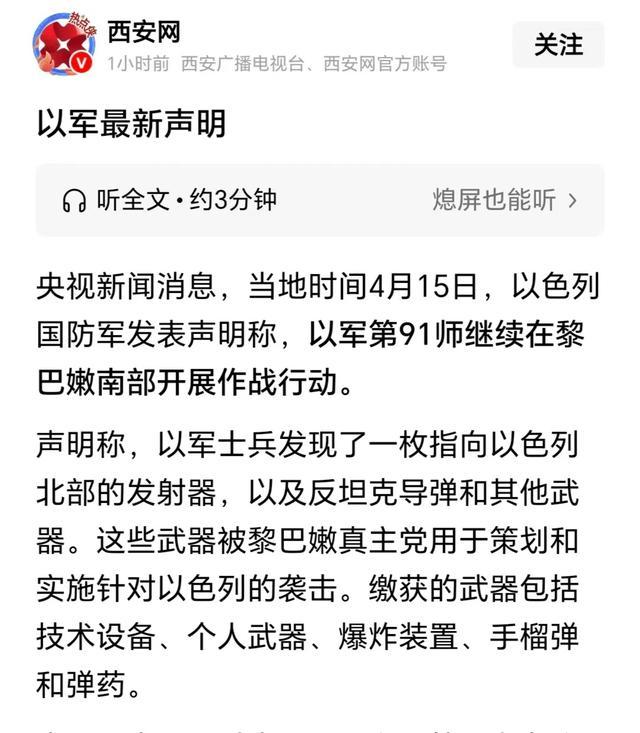Open the 熄屏也能听 option
This screenshot has height=733, width=640.
504,200
